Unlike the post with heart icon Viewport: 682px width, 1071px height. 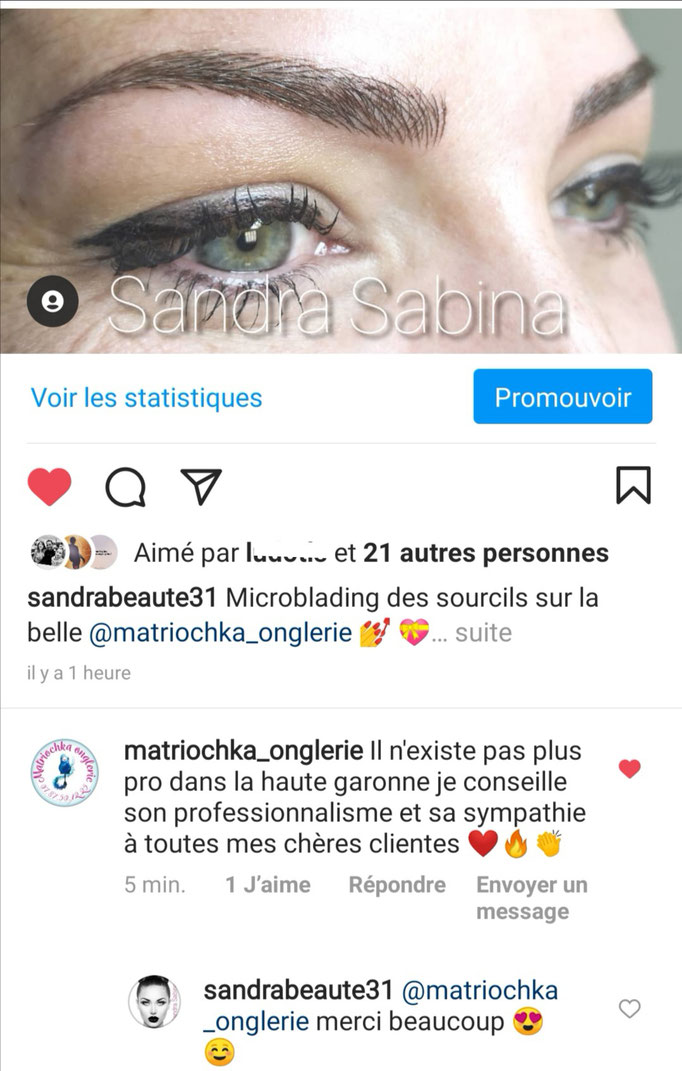tap(50, 487)
